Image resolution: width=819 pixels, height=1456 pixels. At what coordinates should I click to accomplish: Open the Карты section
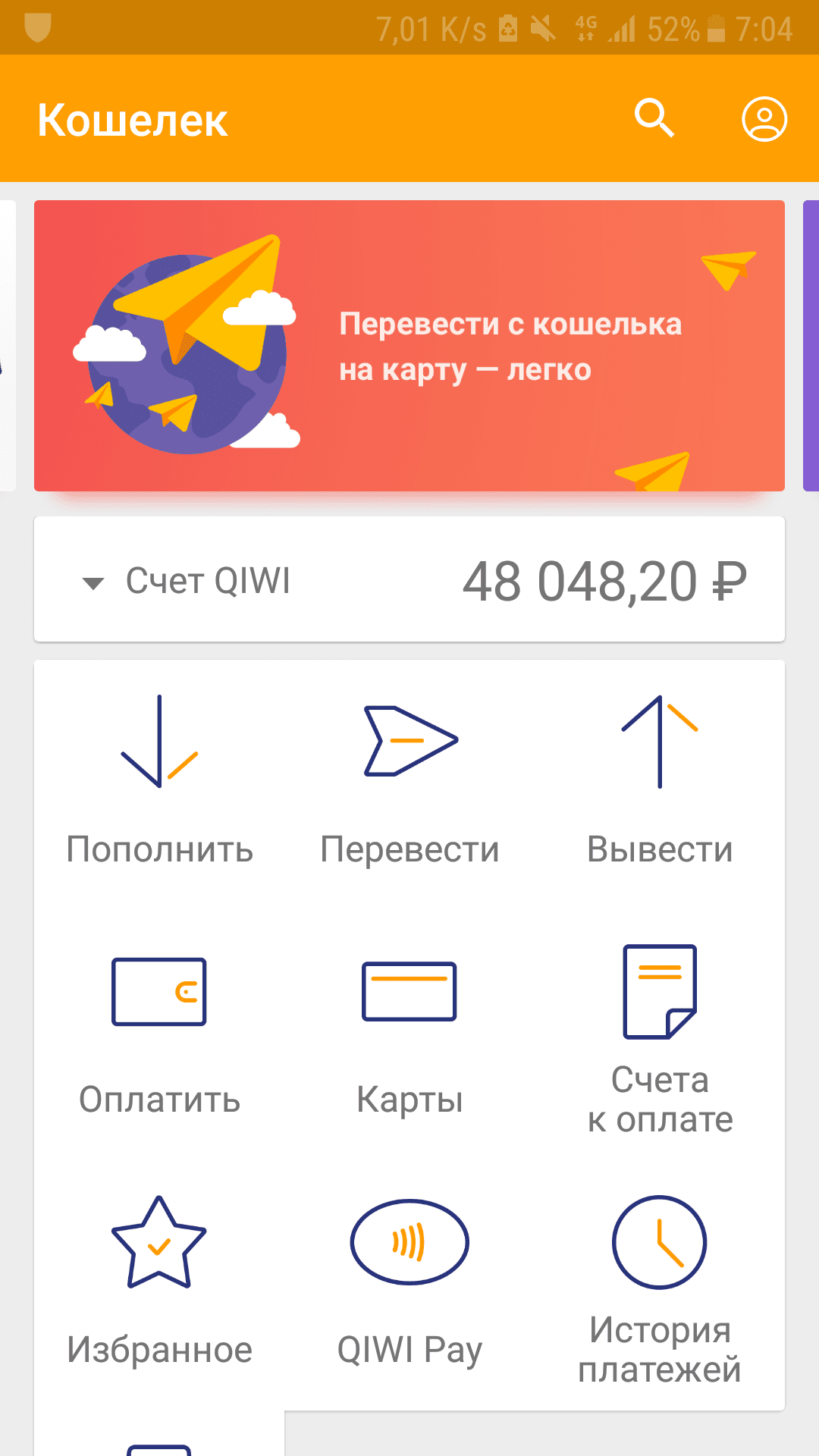coord(409,1031)
